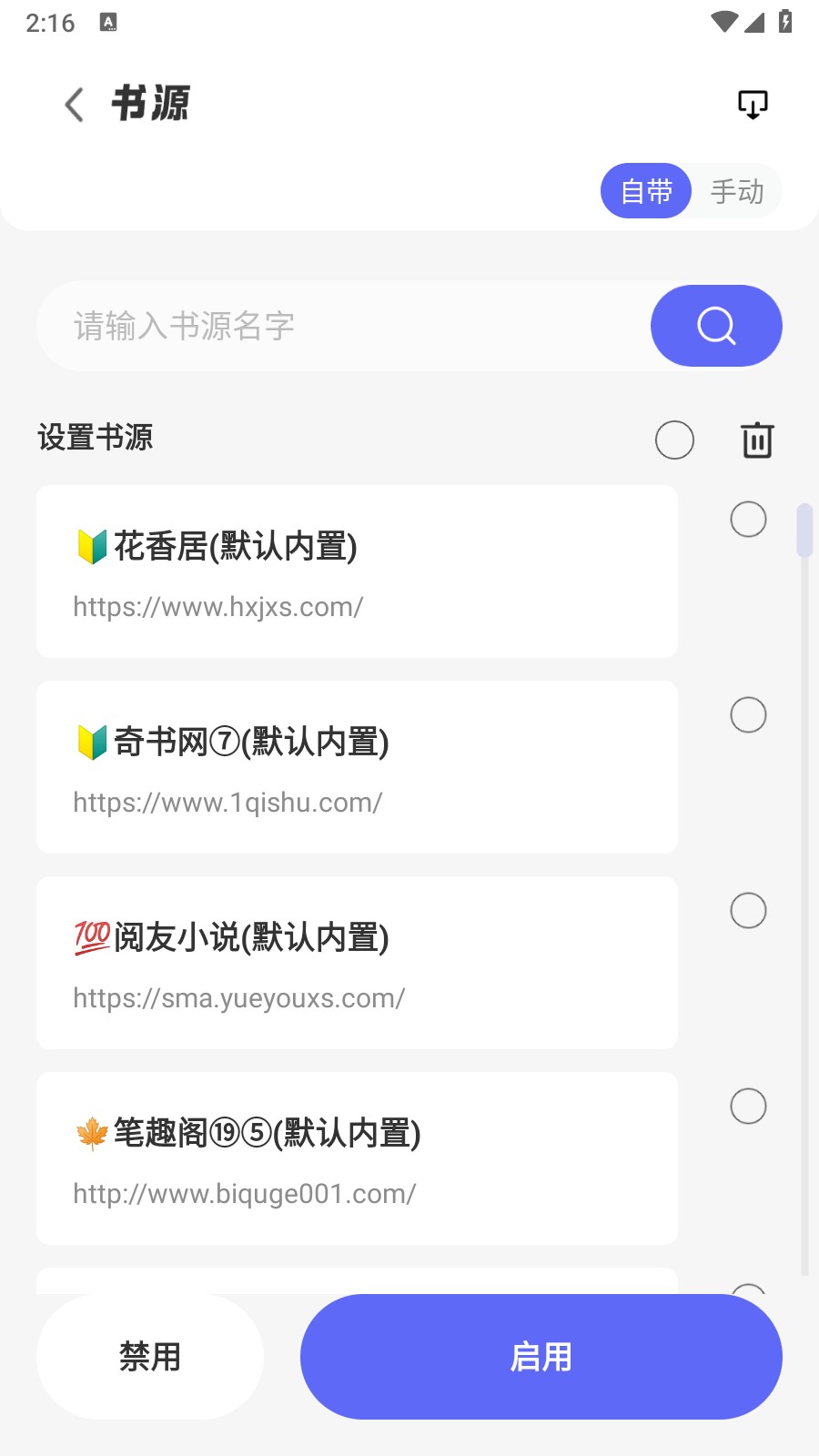Click the 花香居 green book icon
The width and height of the screenshot is (819, 1456).
91,546
